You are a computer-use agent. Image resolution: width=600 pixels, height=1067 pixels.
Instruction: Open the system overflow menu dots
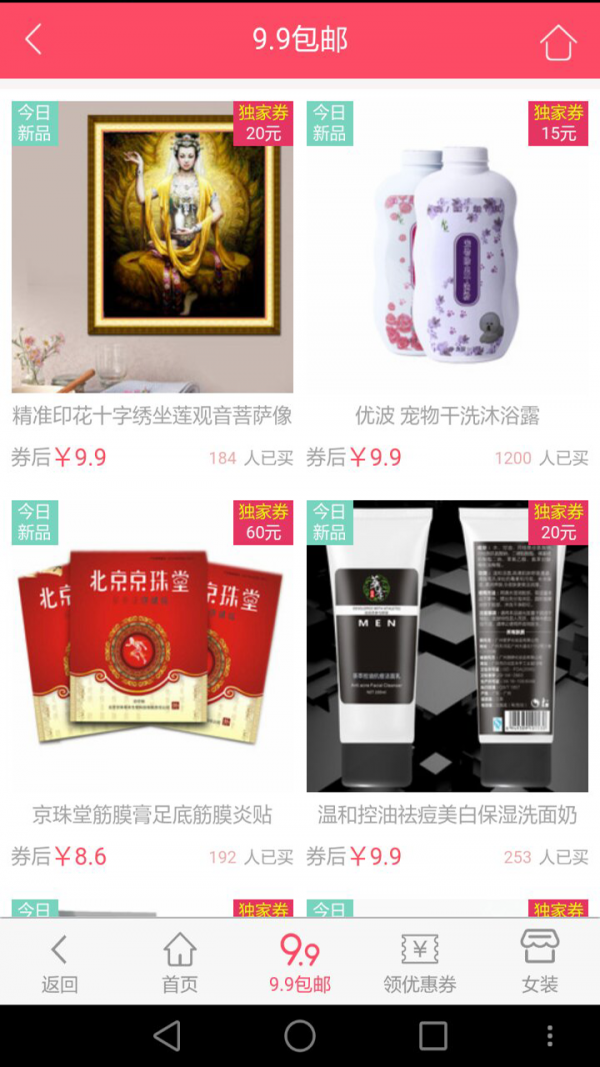549,1036
